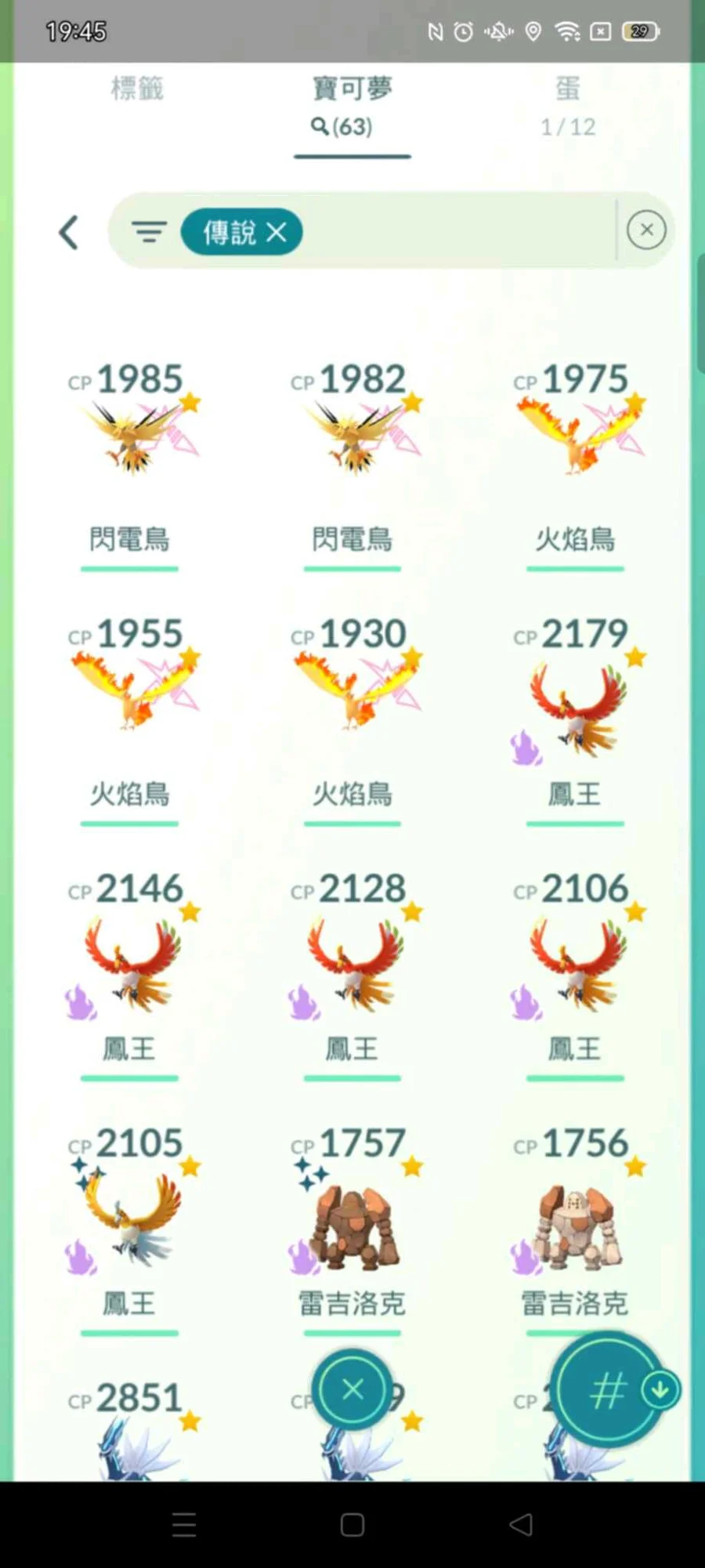Viewport: 705px width, 1568px height.
Task: Go back using the left arrow
Action: pyautogui.click(x=69, y=233)
